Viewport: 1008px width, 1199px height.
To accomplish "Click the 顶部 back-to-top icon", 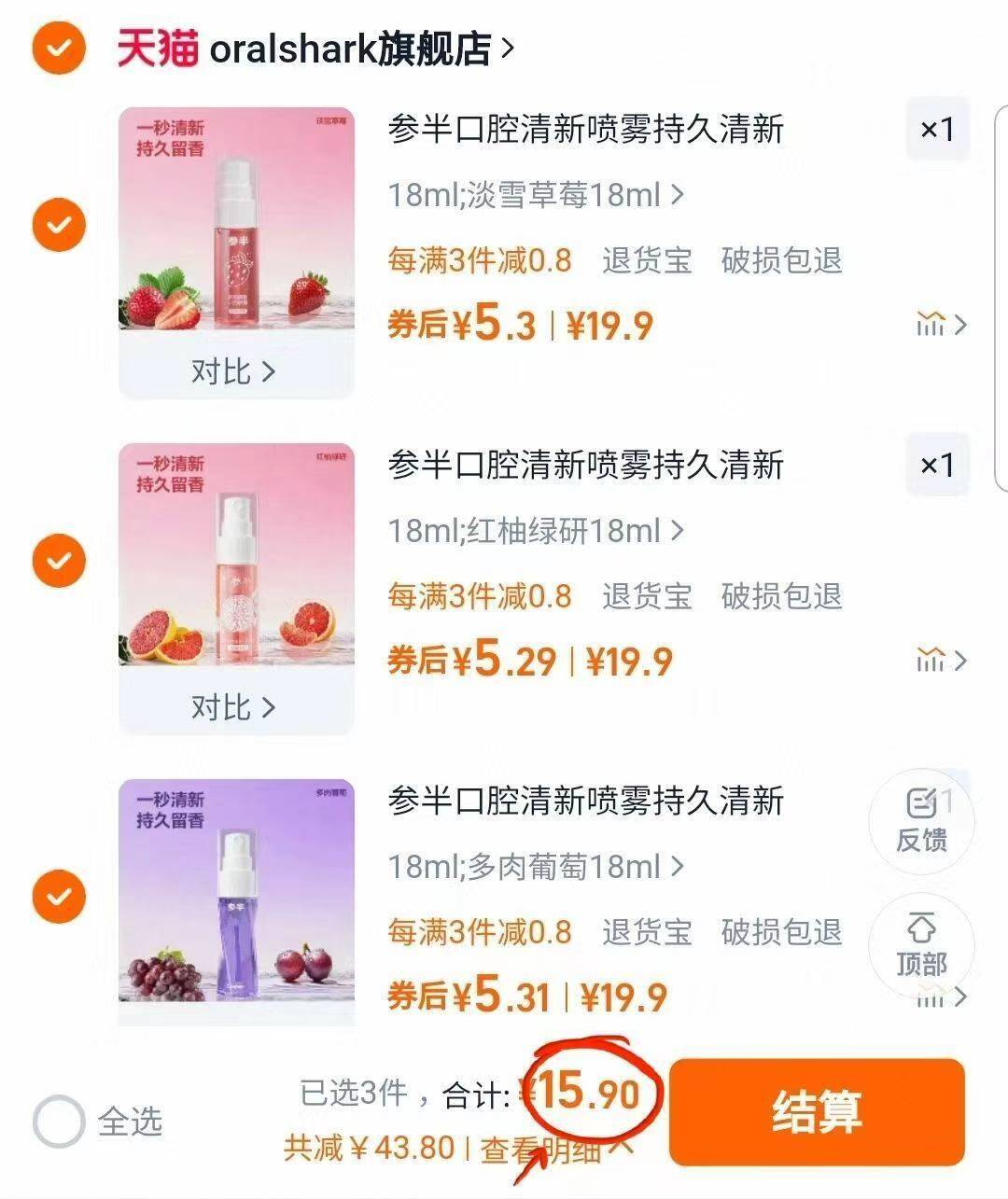I will (x=922, y=945).
